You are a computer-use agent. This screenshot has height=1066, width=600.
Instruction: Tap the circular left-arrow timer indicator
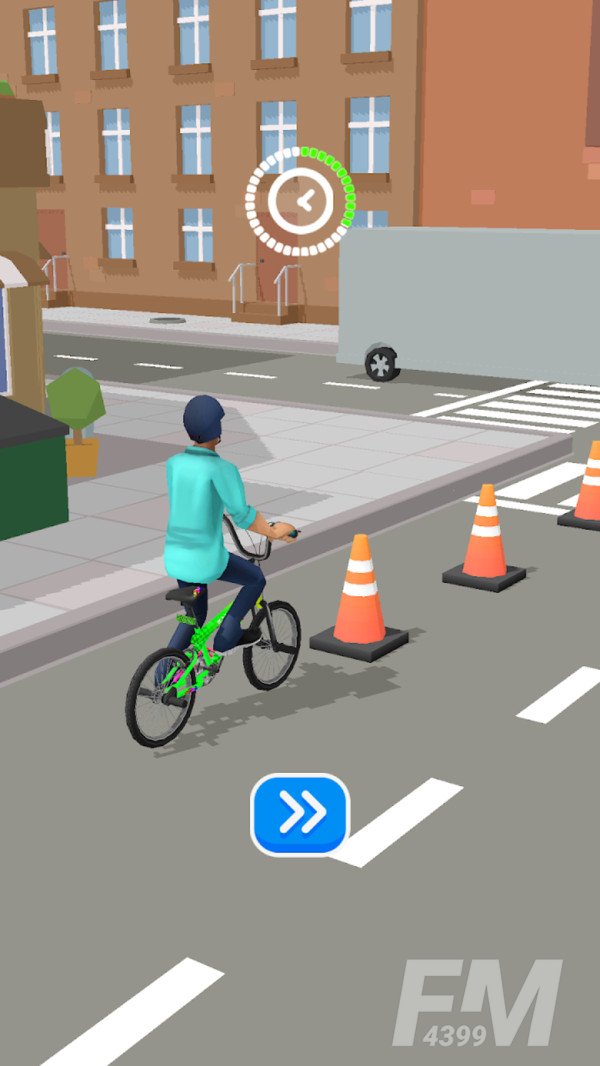tap(301, 201)
